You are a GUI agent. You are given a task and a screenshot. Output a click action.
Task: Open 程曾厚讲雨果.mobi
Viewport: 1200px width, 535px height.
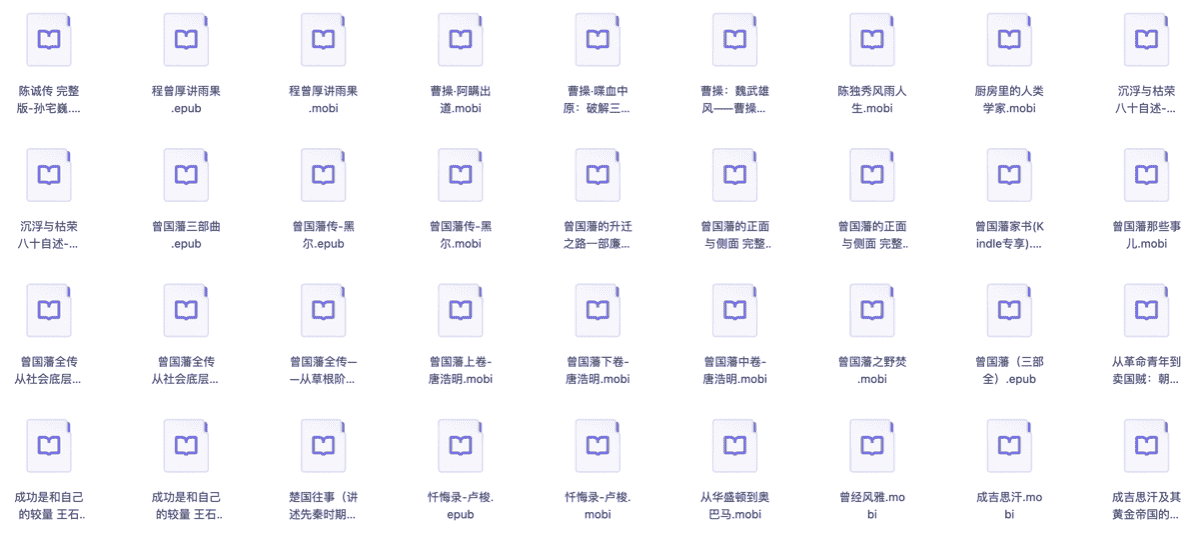tap(323, 41)
